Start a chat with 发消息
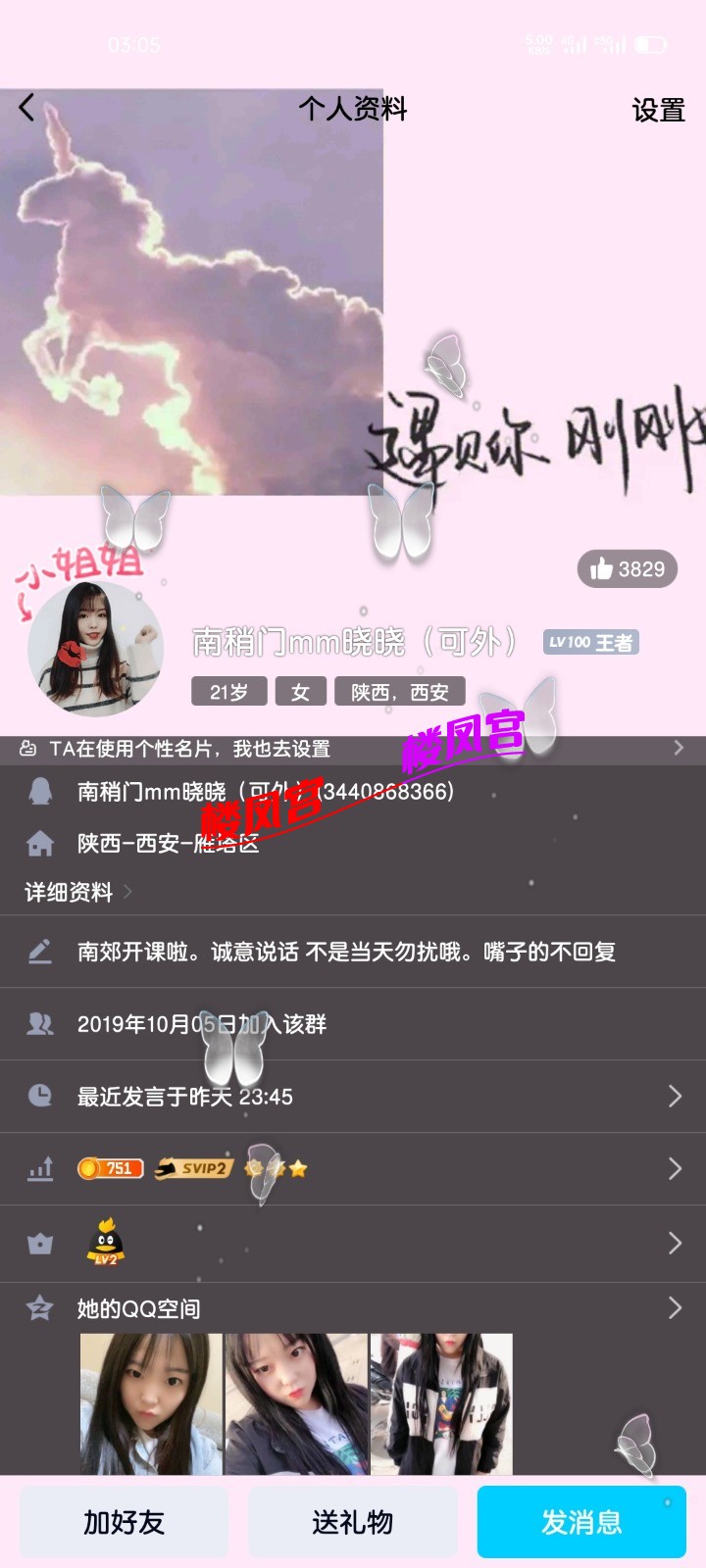 click(581, 1522)
